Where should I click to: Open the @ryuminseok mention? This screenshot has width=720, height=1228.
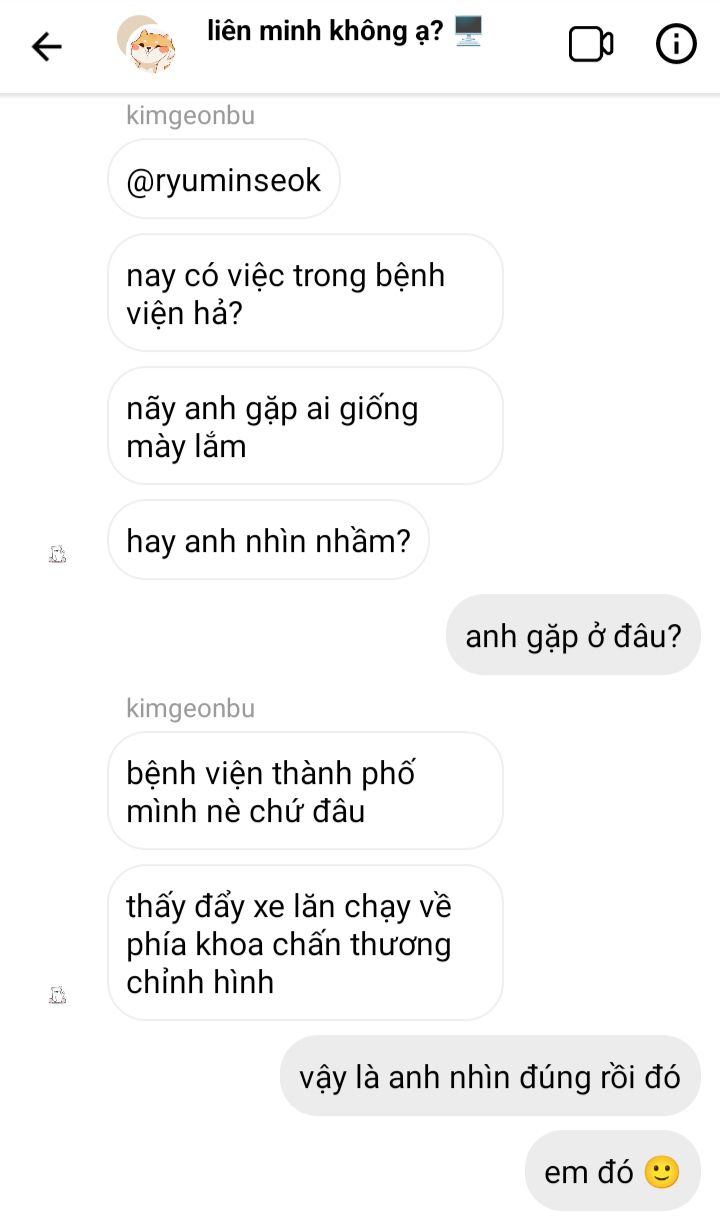click(x=224, y=180)
